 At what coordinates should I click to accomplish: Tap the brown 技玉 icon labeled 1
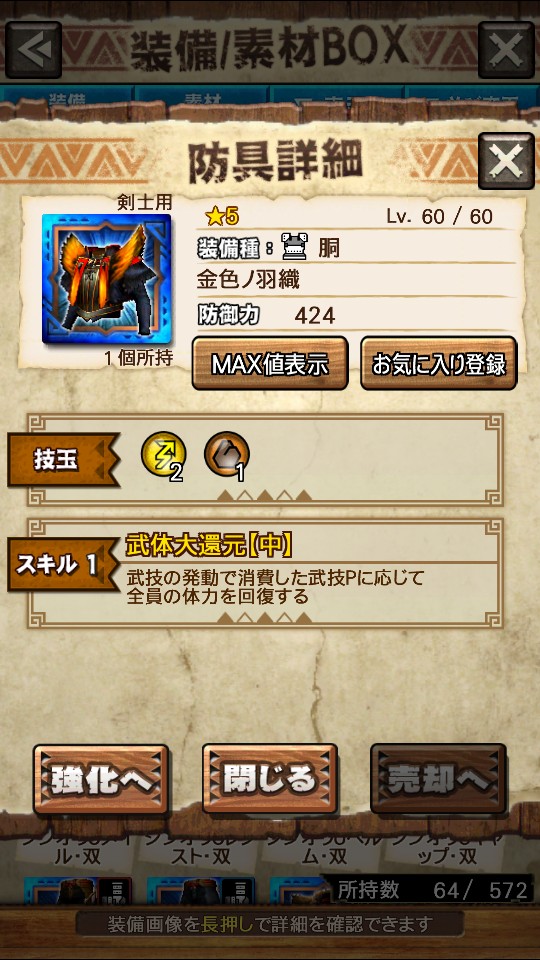[226, 456]
